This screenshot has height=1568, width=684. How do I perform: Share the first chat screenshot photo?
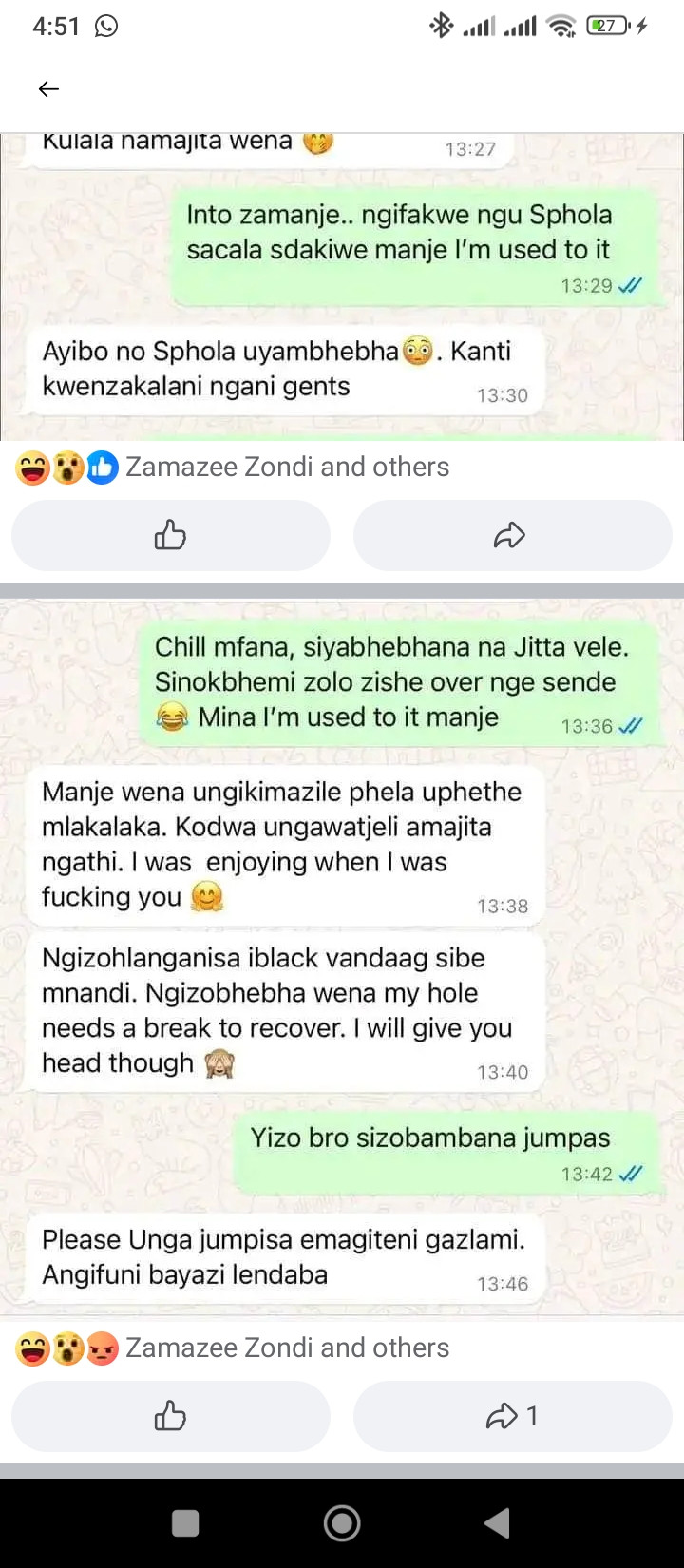pyautogui.click(x=511, y=536)
